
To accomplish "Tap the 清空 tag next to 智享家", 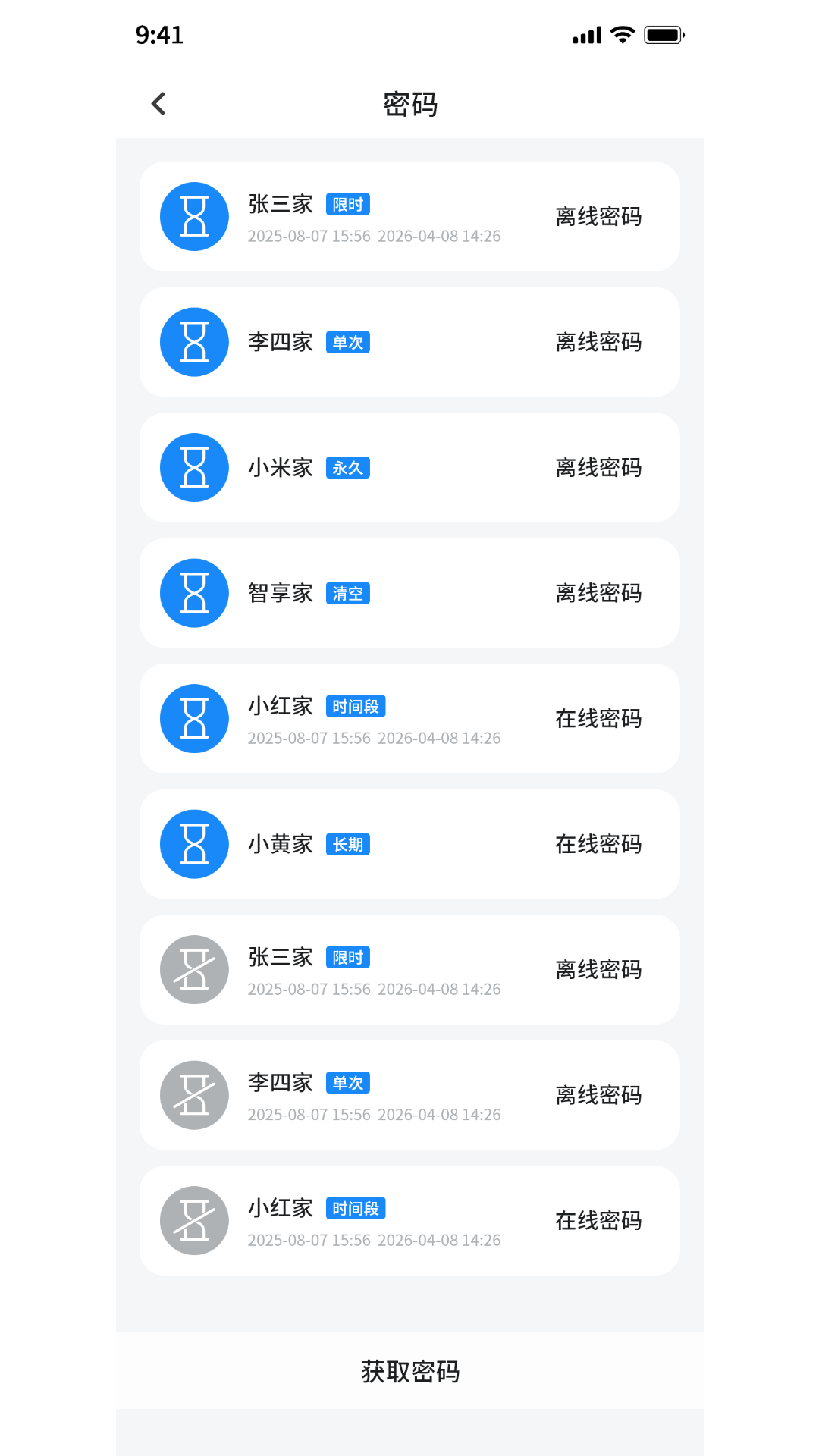I will click(x=347, y=593).
